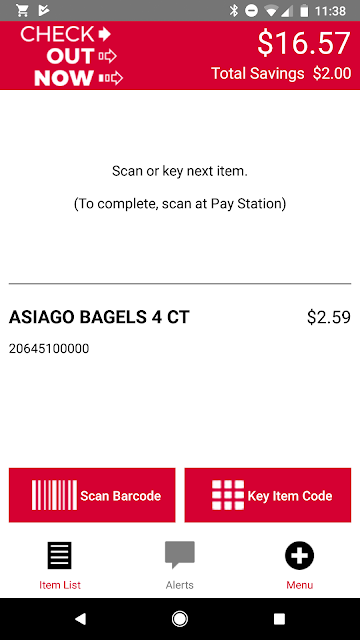Start scanning with Scan Barcode

tap(92, 495)
